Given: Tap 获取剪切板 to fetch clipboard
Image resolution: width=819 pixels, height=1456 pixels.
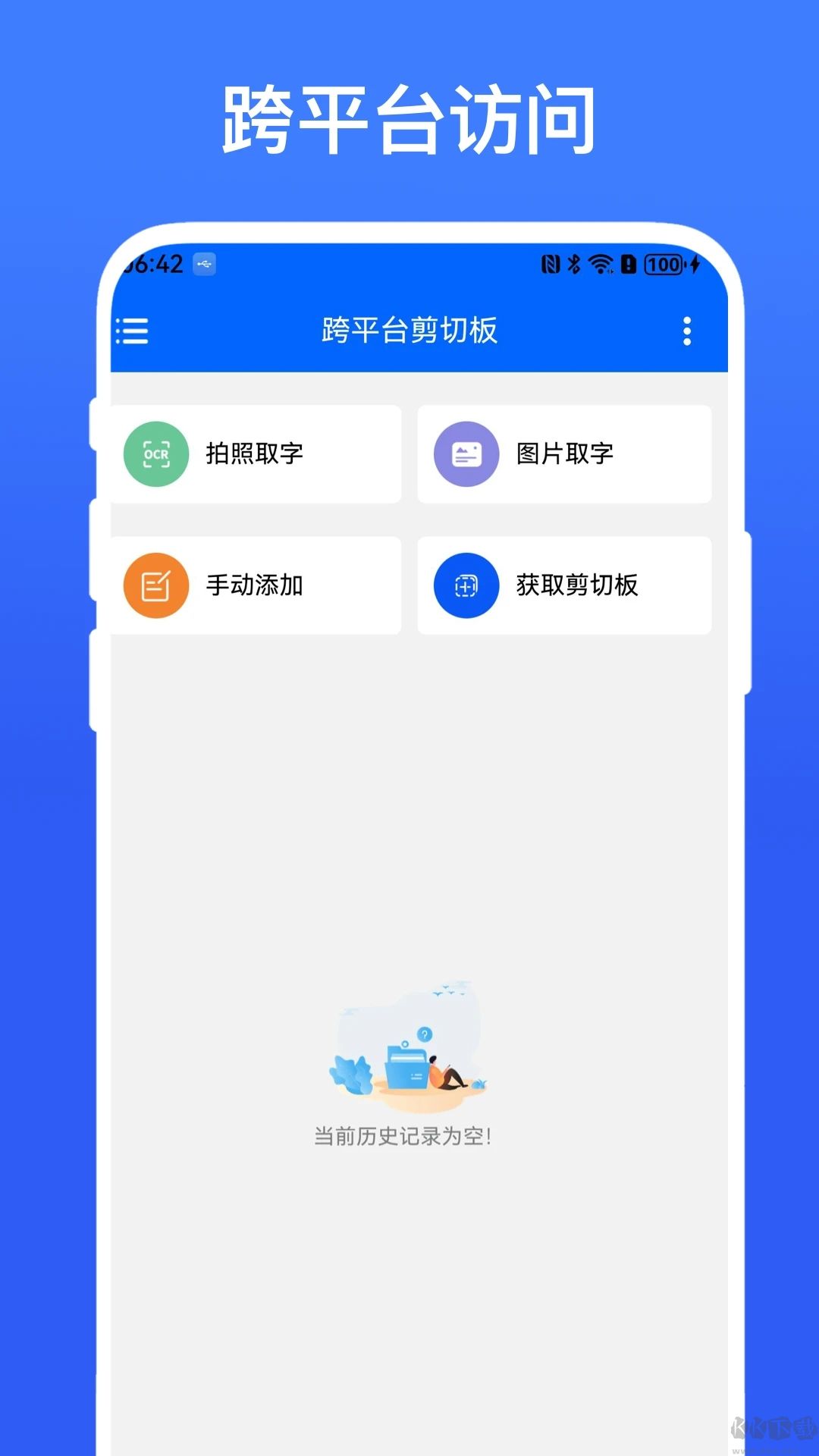Looking at the screenshot, I should (564, 585).
